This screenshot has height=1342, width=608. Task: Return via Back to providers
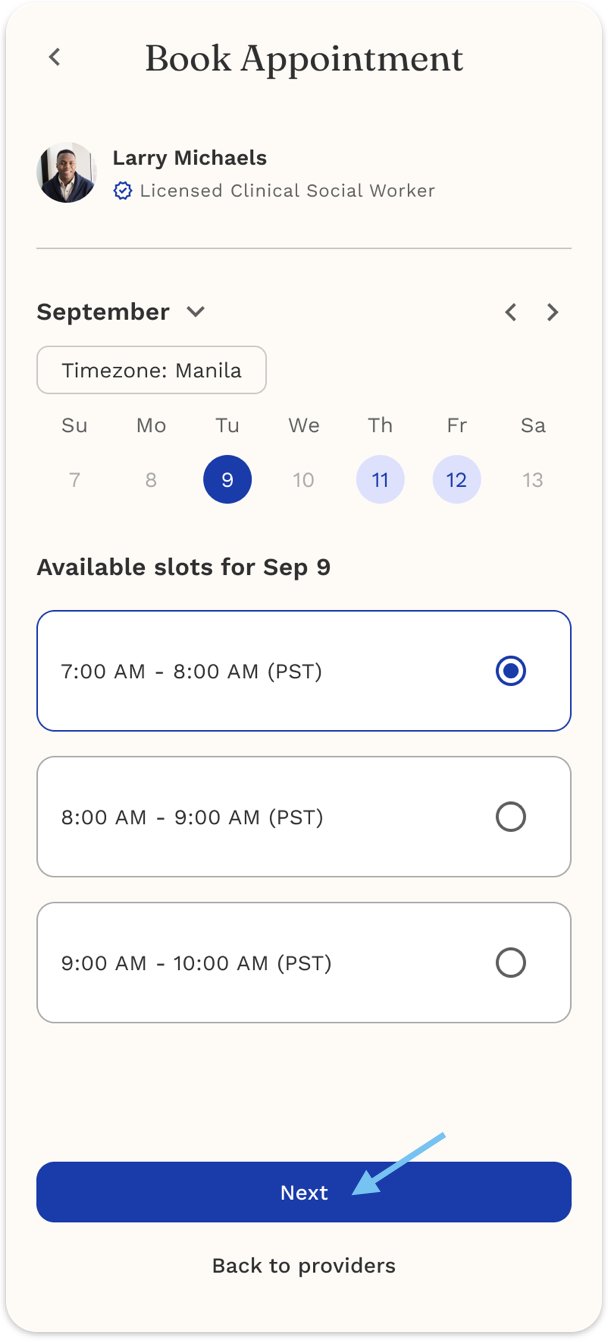[304, 1266]
